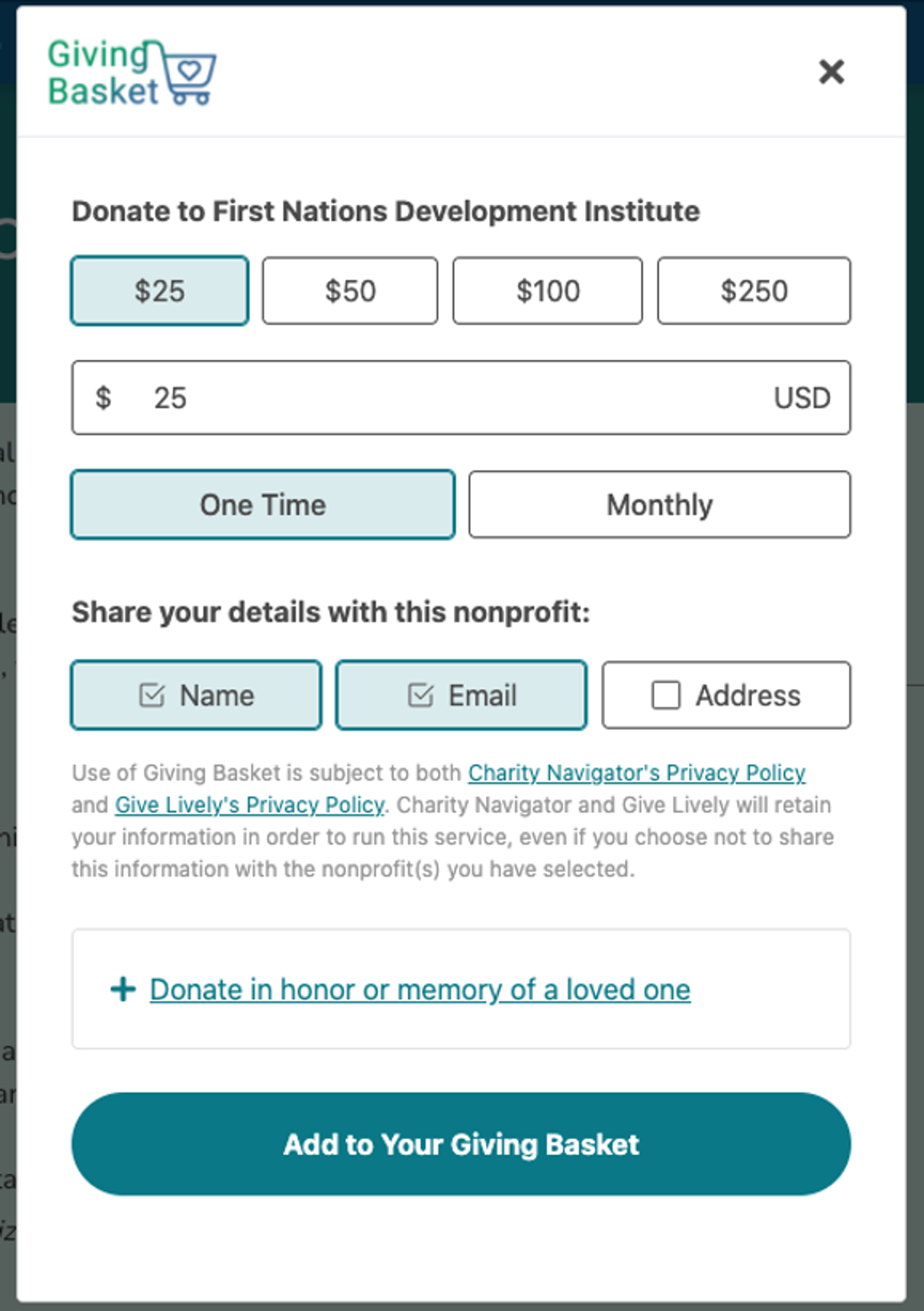Choose One Time donation frequency
Screen dimensions: 924x1311
coord(263,505)
